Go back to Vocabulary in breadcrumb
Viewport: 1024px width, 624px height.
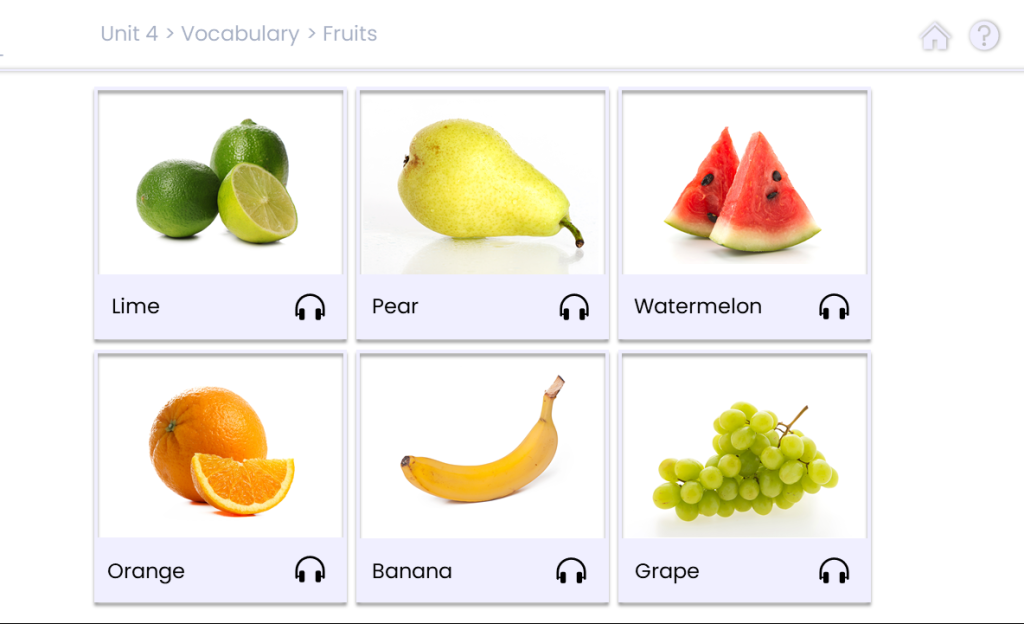[240, 34]
